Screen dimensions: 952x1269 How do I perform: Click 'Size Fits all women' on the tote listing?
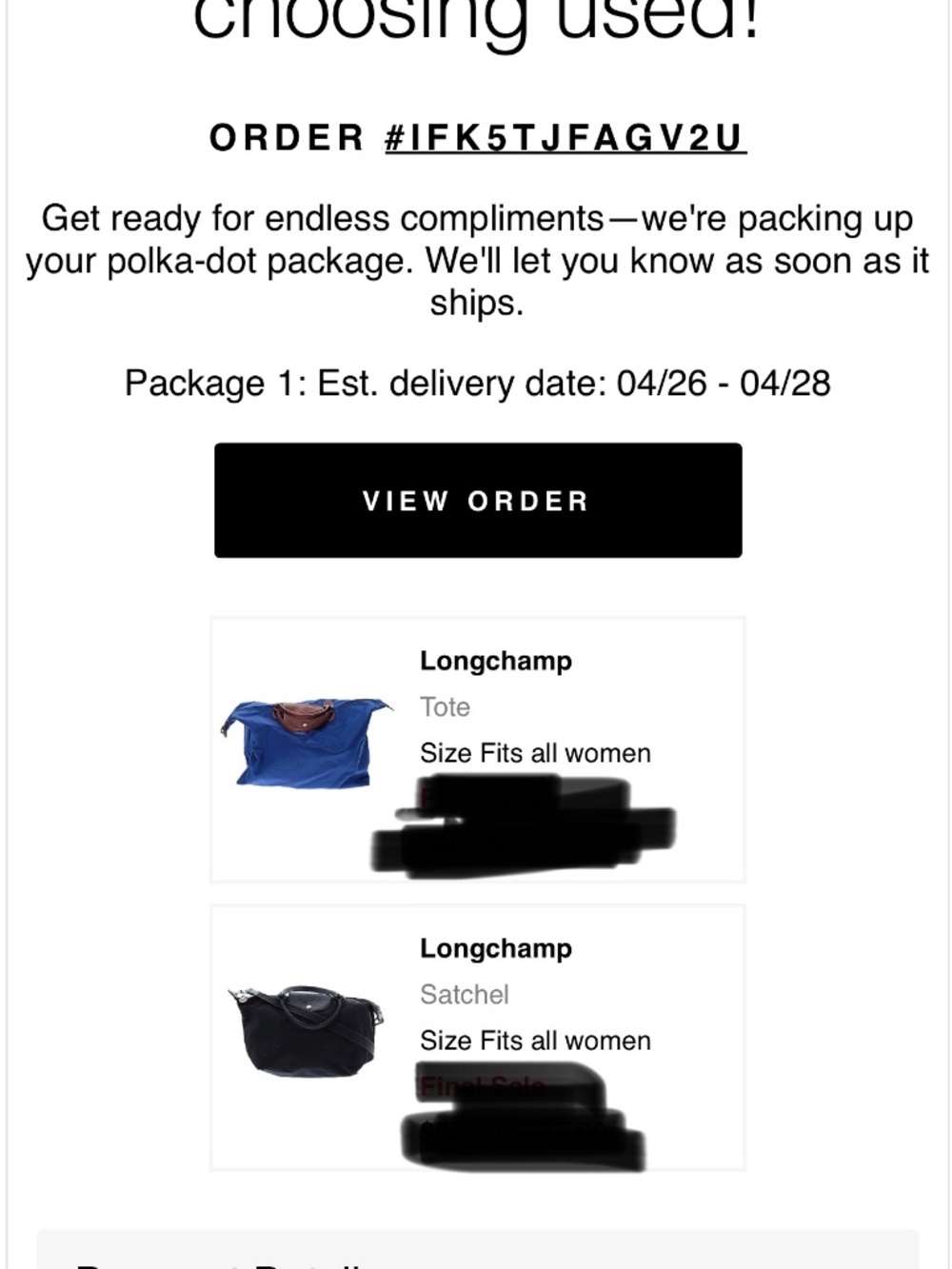pos(536,752)
